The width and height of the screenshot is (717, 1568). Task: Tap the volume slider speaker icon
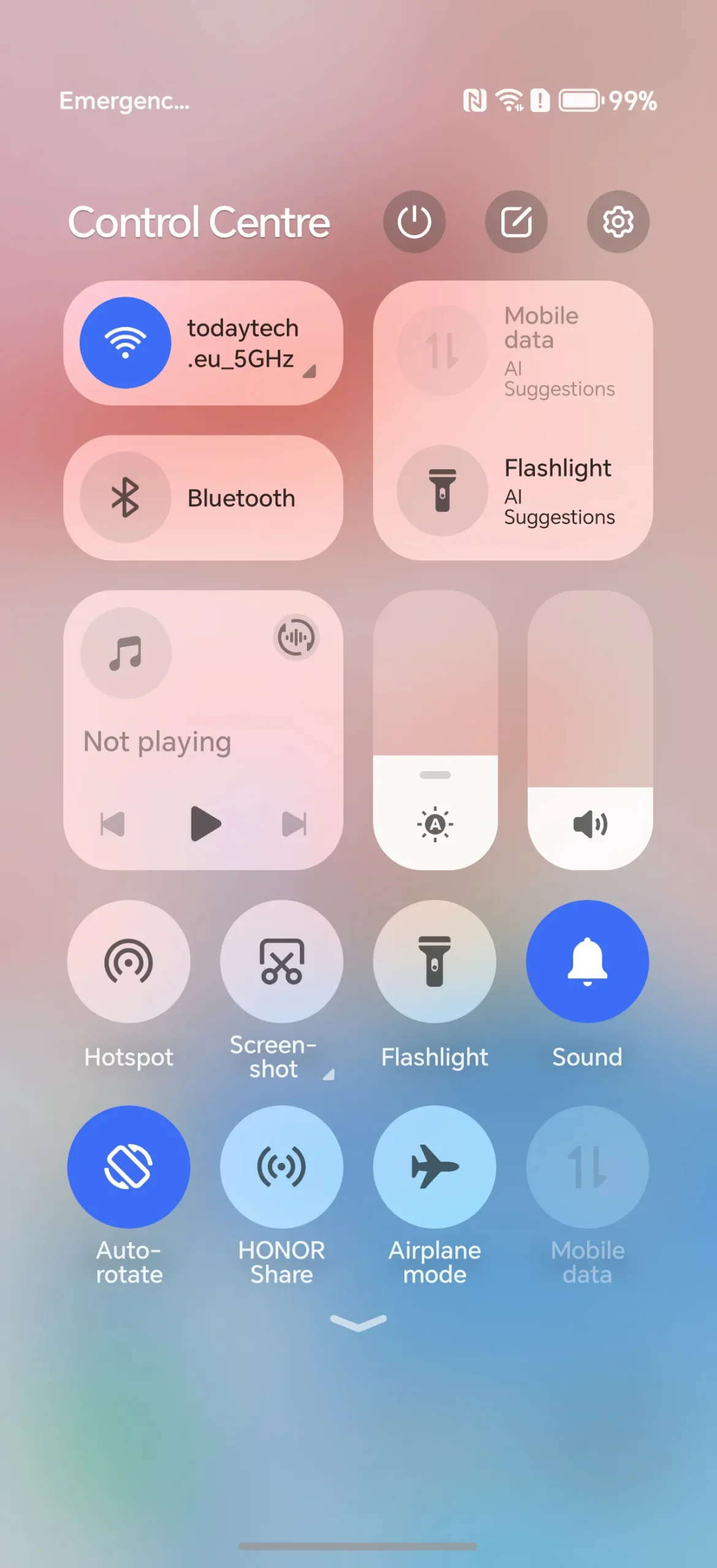590,824
